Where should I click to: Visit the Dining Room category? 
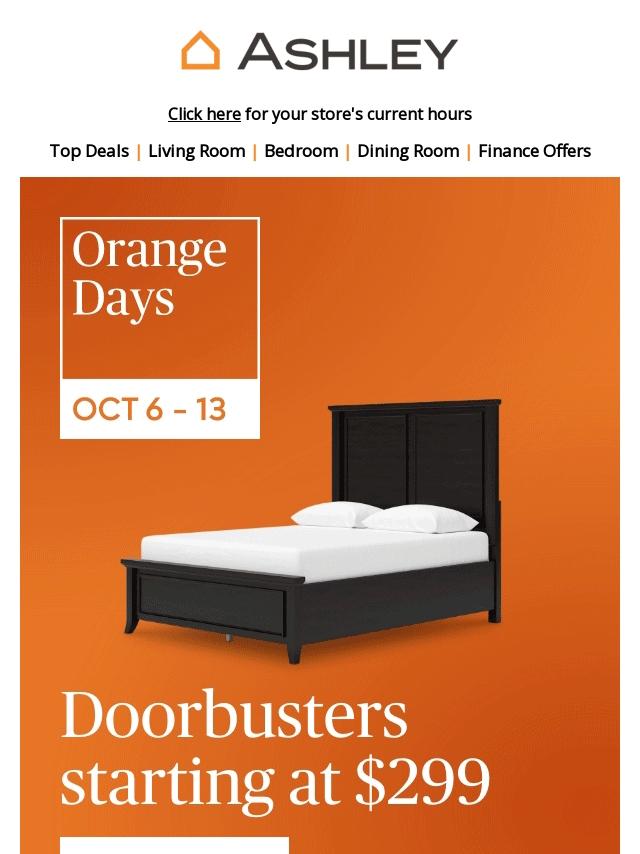tap(408, 151)
